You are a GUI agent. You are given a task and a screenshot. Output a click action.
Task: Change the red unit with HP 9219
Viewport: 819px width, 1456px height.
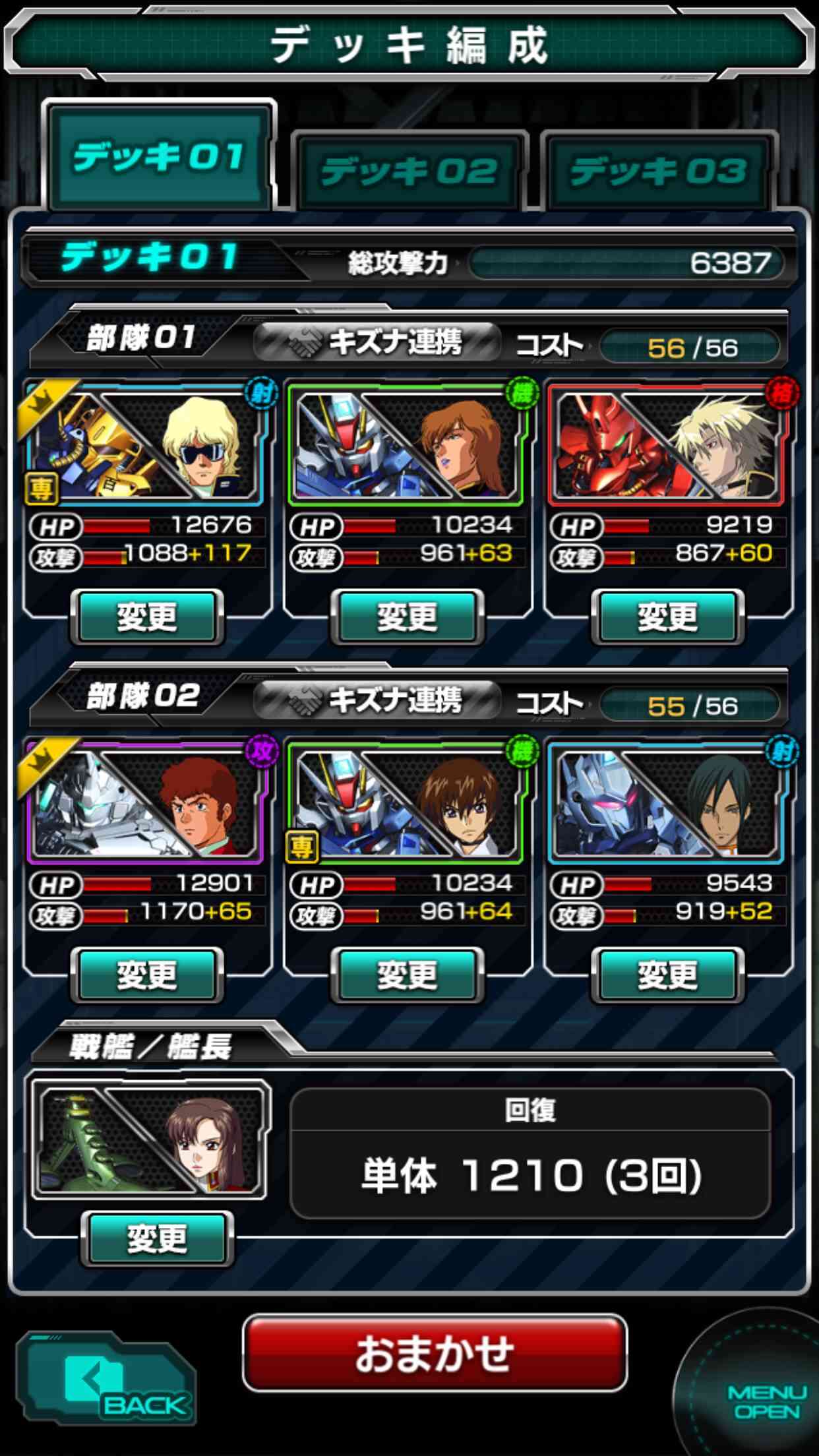click(667, 617)
